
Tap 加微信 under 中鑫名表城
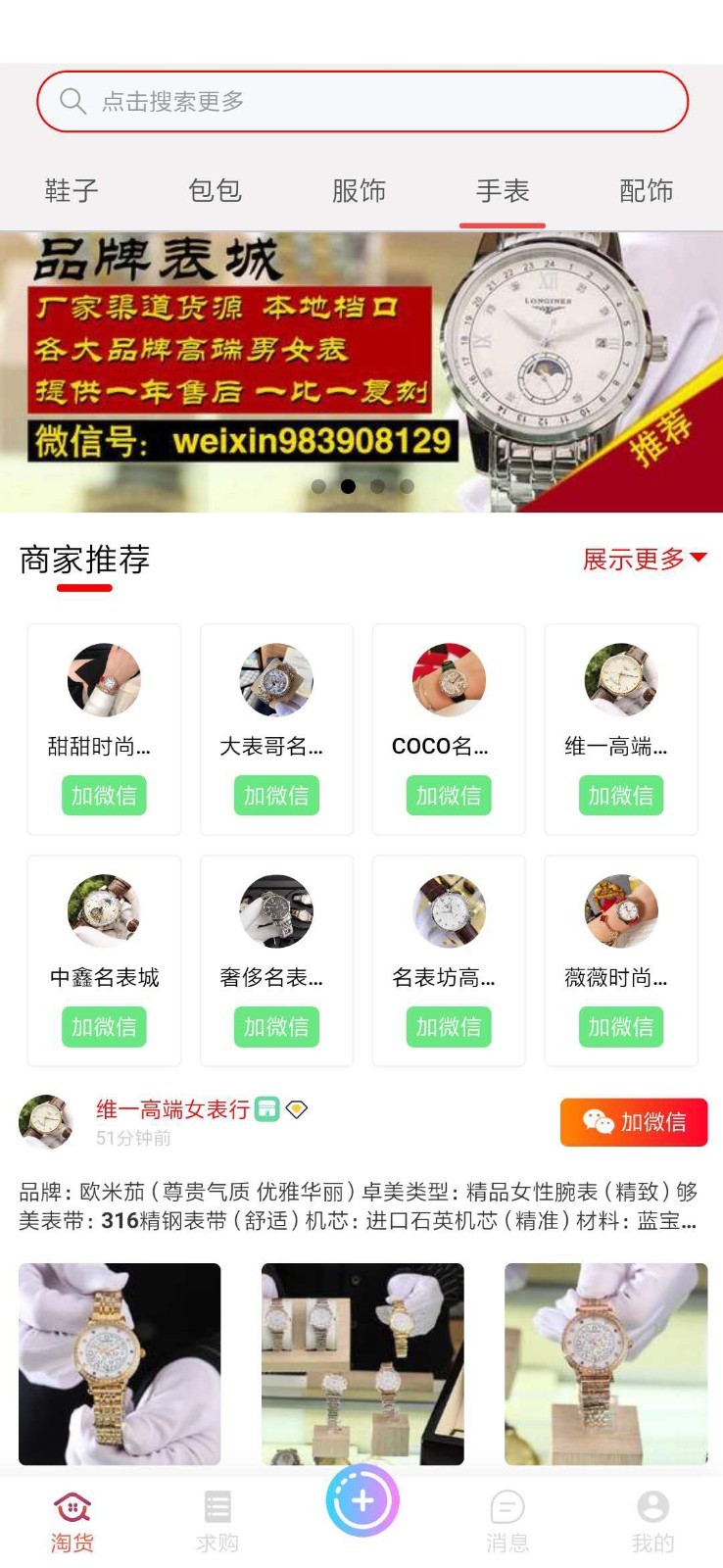104,1026
